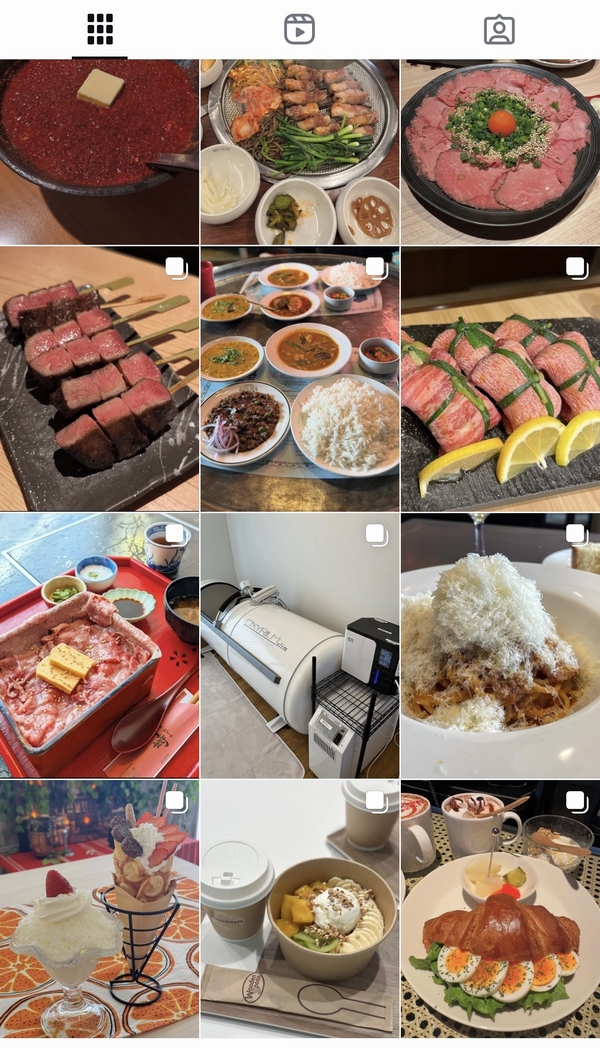600x1050 pixels.
Task: Switch to the posts grid tab
Action: pos(100,30)
